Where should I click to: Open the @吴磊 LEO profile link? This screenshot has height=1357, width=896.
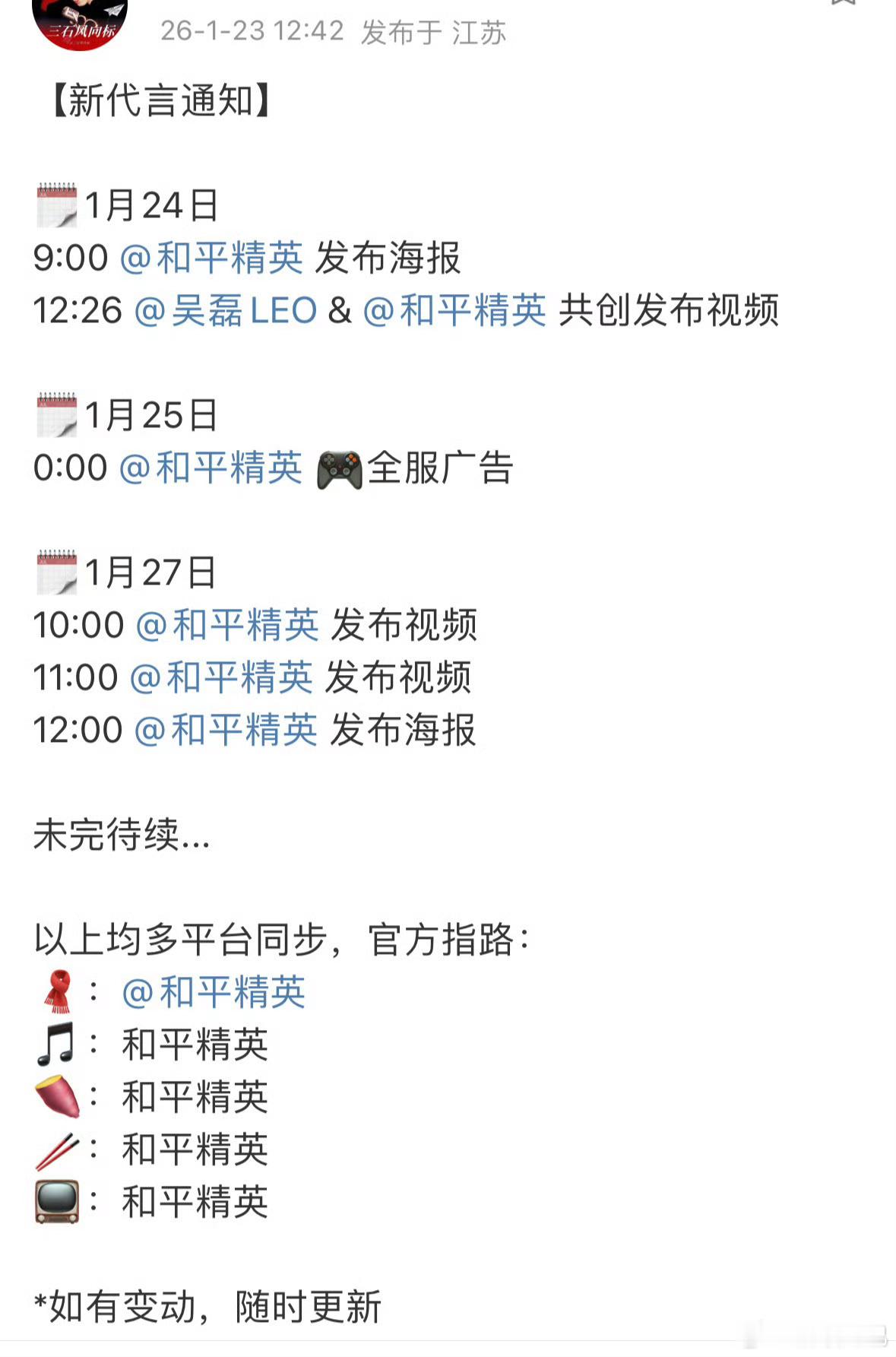tap(226, 310)
